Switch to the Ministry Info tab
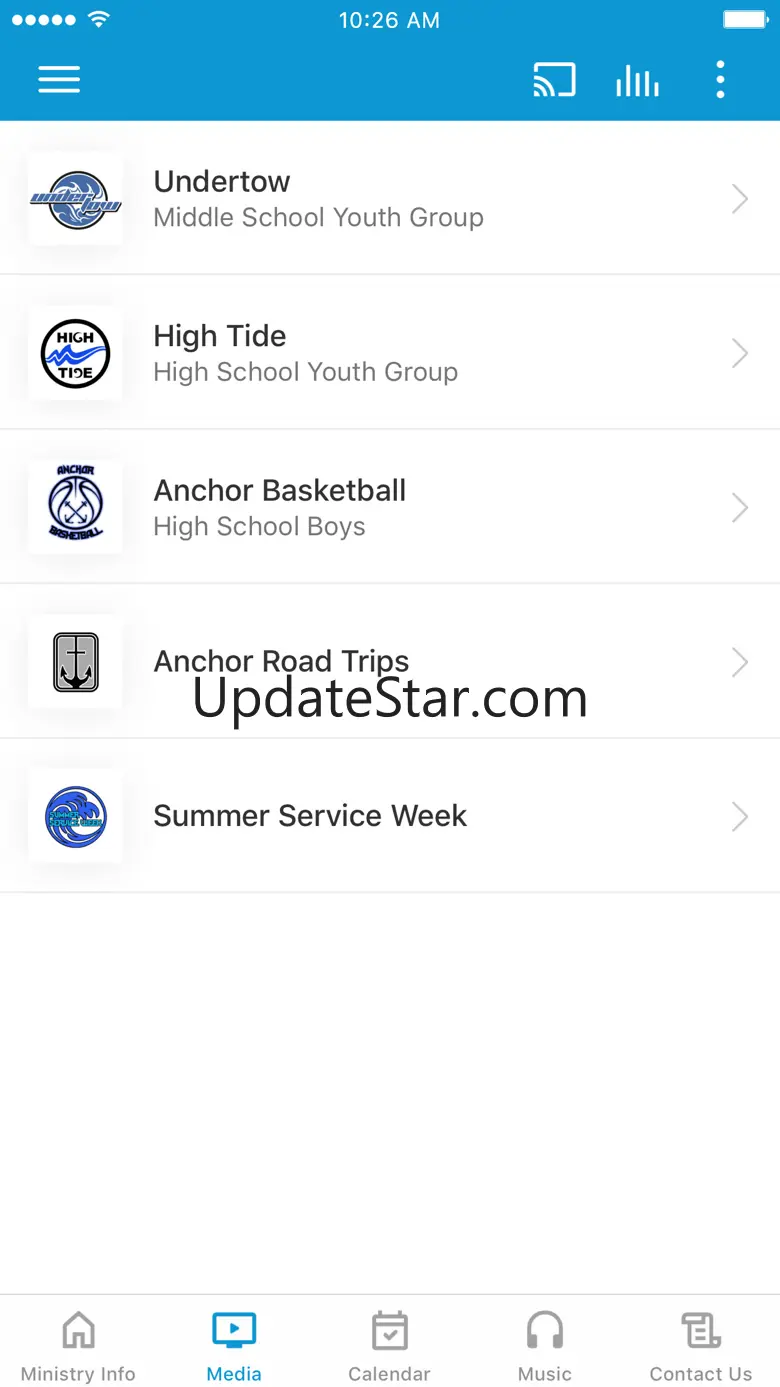Viewport: 780px width, 1387px height. [78, 1345]
